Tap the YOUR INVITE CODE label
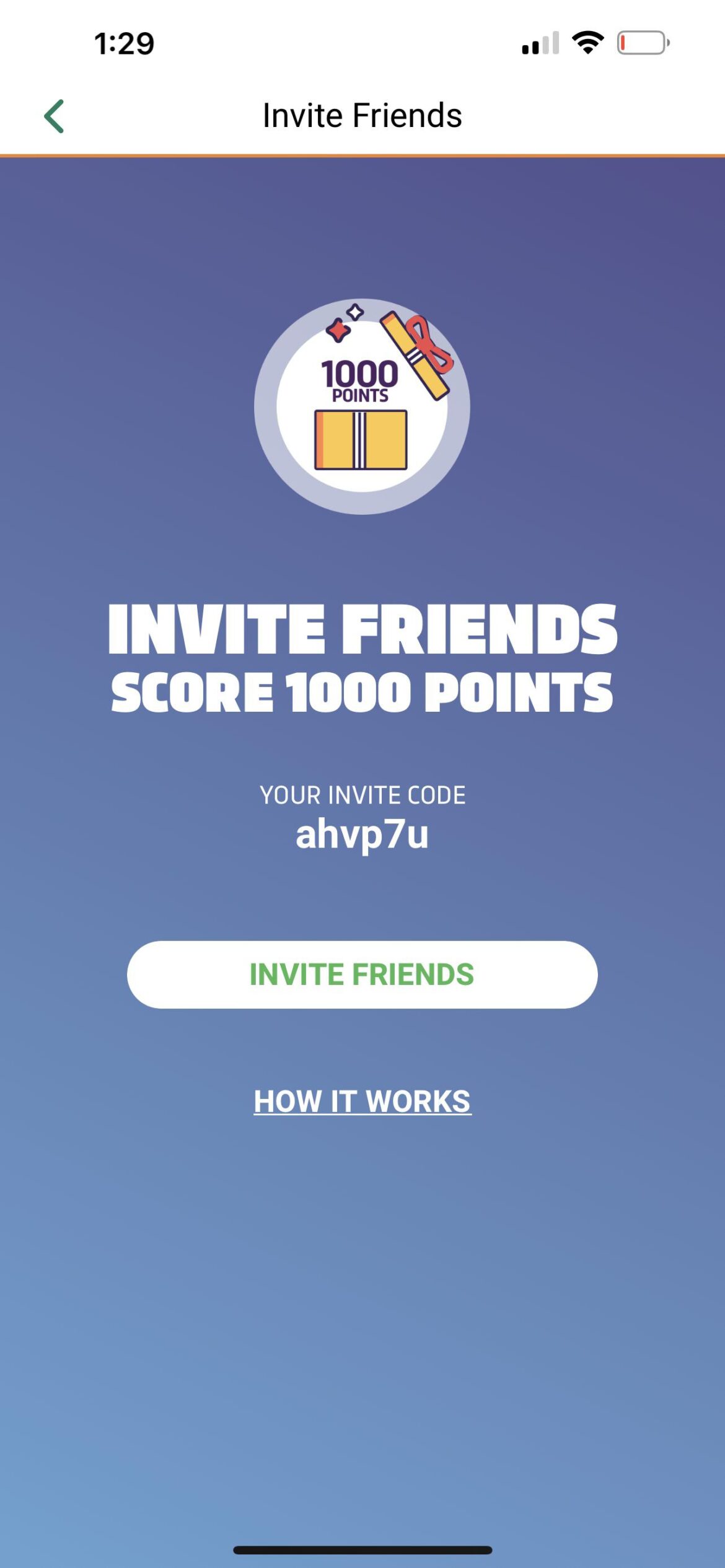This screenshot has width=725, height=1568. [x=362, y=795]
